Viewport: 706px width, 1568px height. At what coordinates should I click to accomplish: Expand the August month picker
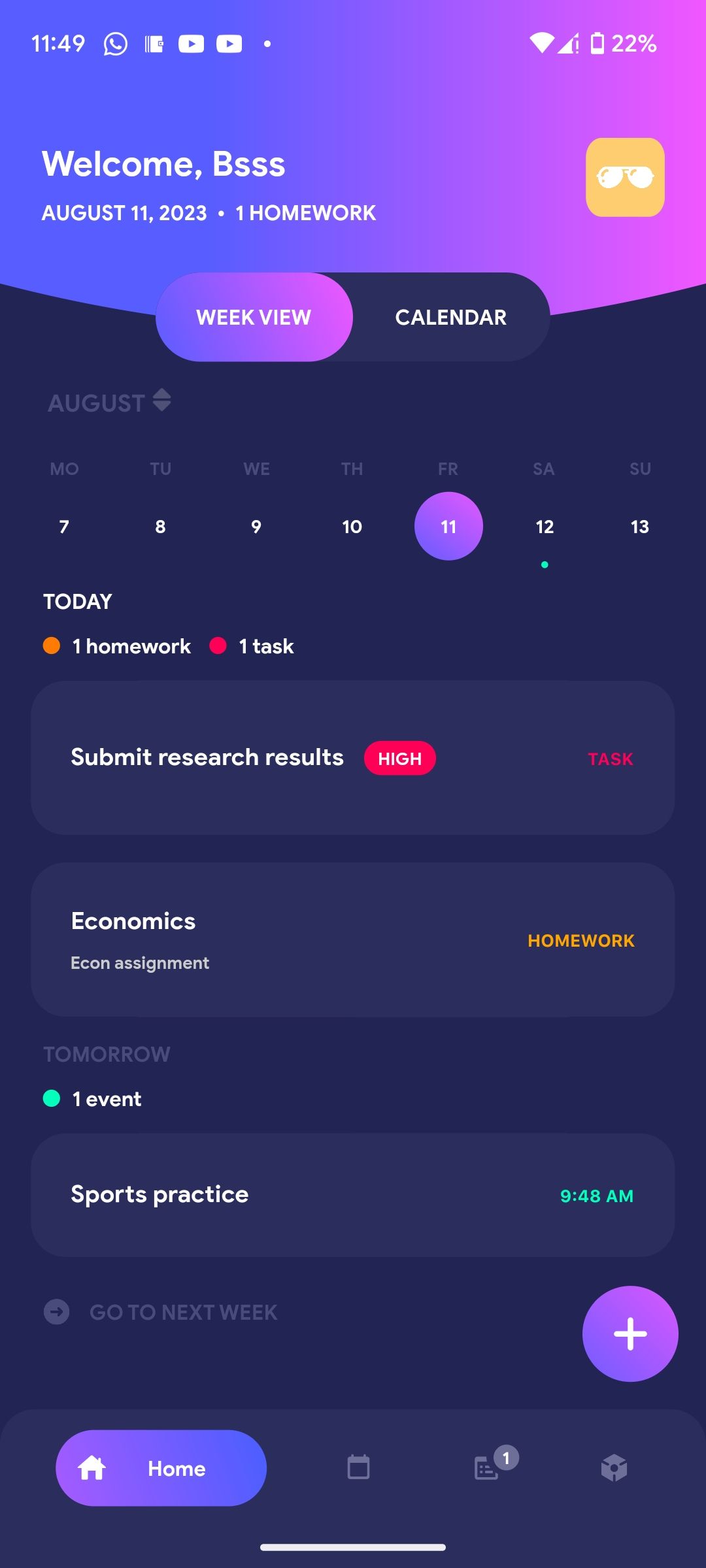click(110, 402)
